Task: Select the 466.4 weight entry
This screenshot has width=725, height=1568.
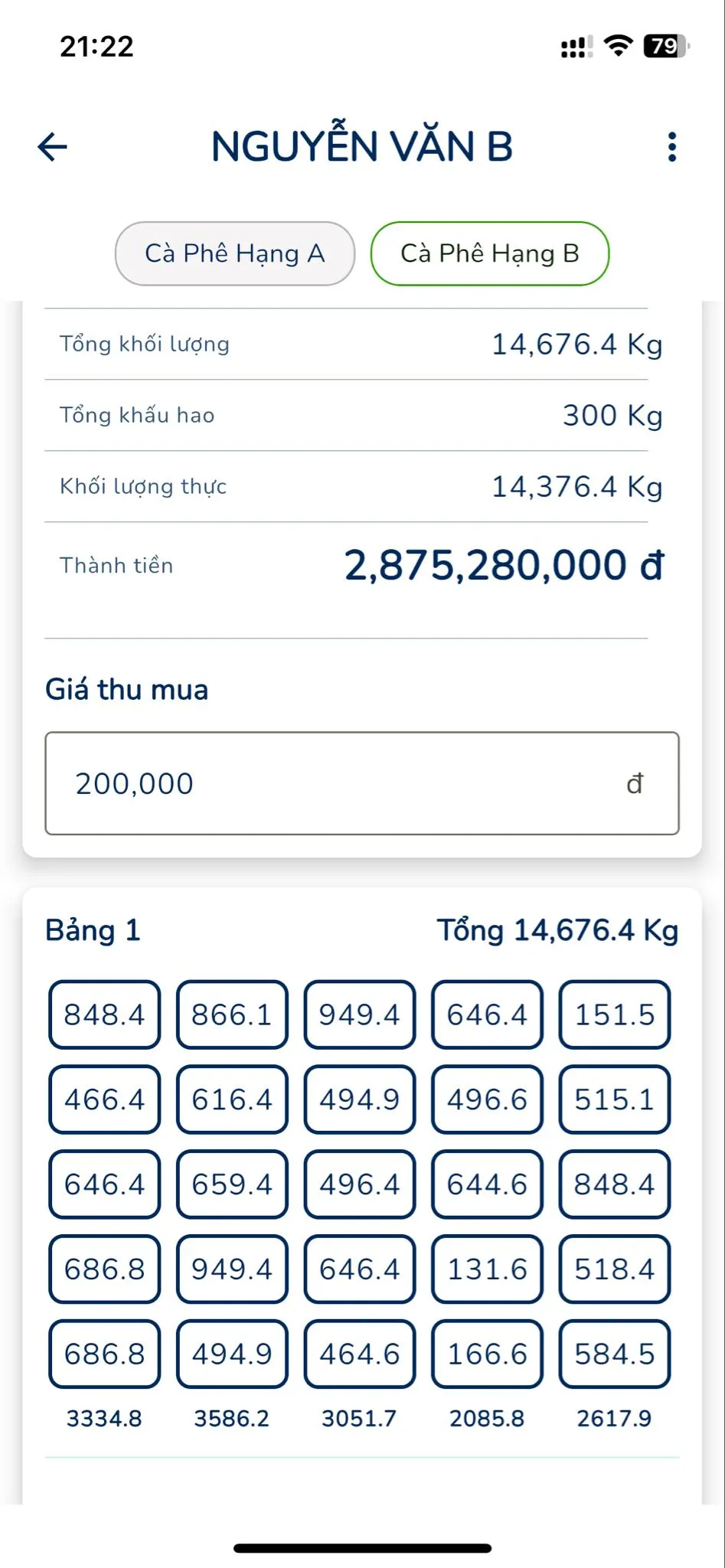Action: tap(104, 1100)
